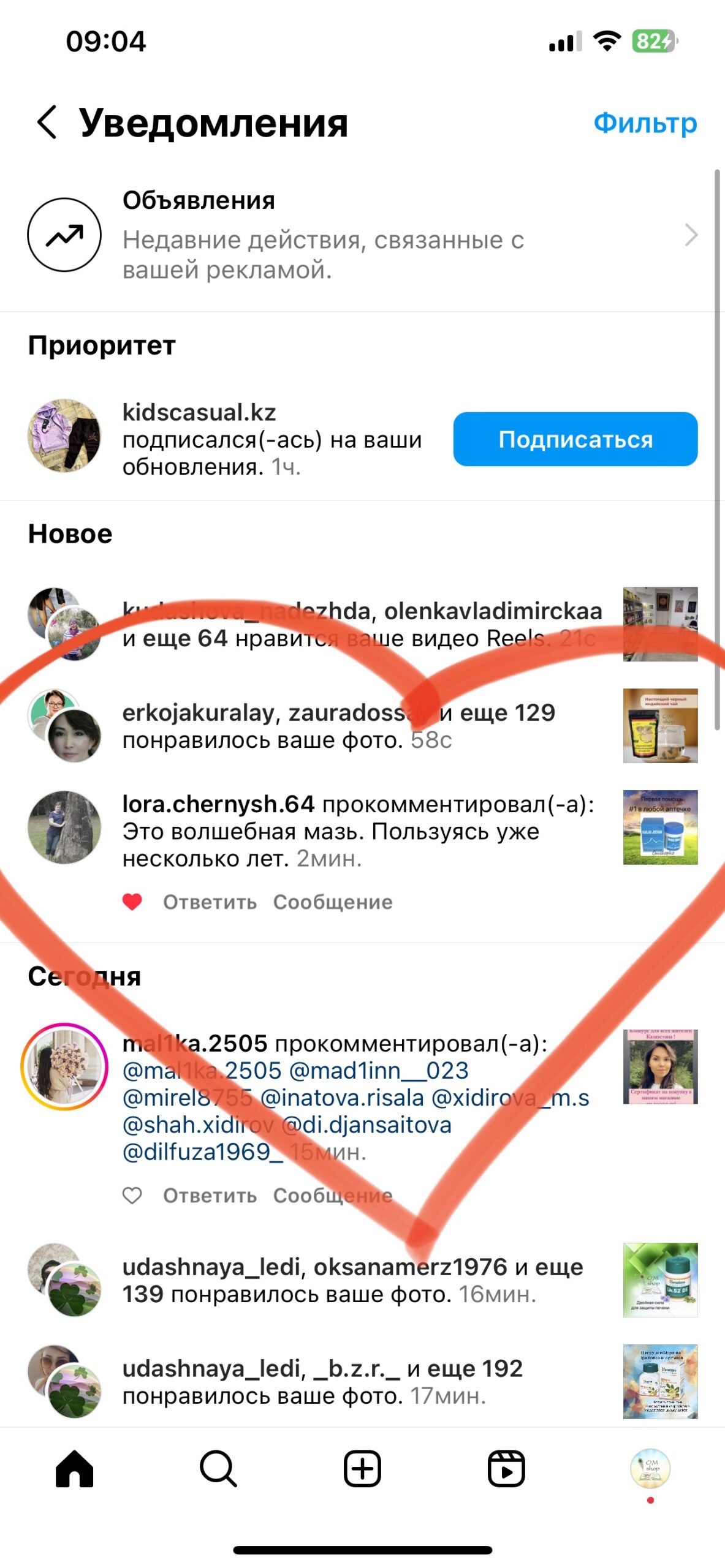This screenshot has height=1568, width=725.
Task: Unlike lora.chernysh.64's comment
Action: pos(132,902)
